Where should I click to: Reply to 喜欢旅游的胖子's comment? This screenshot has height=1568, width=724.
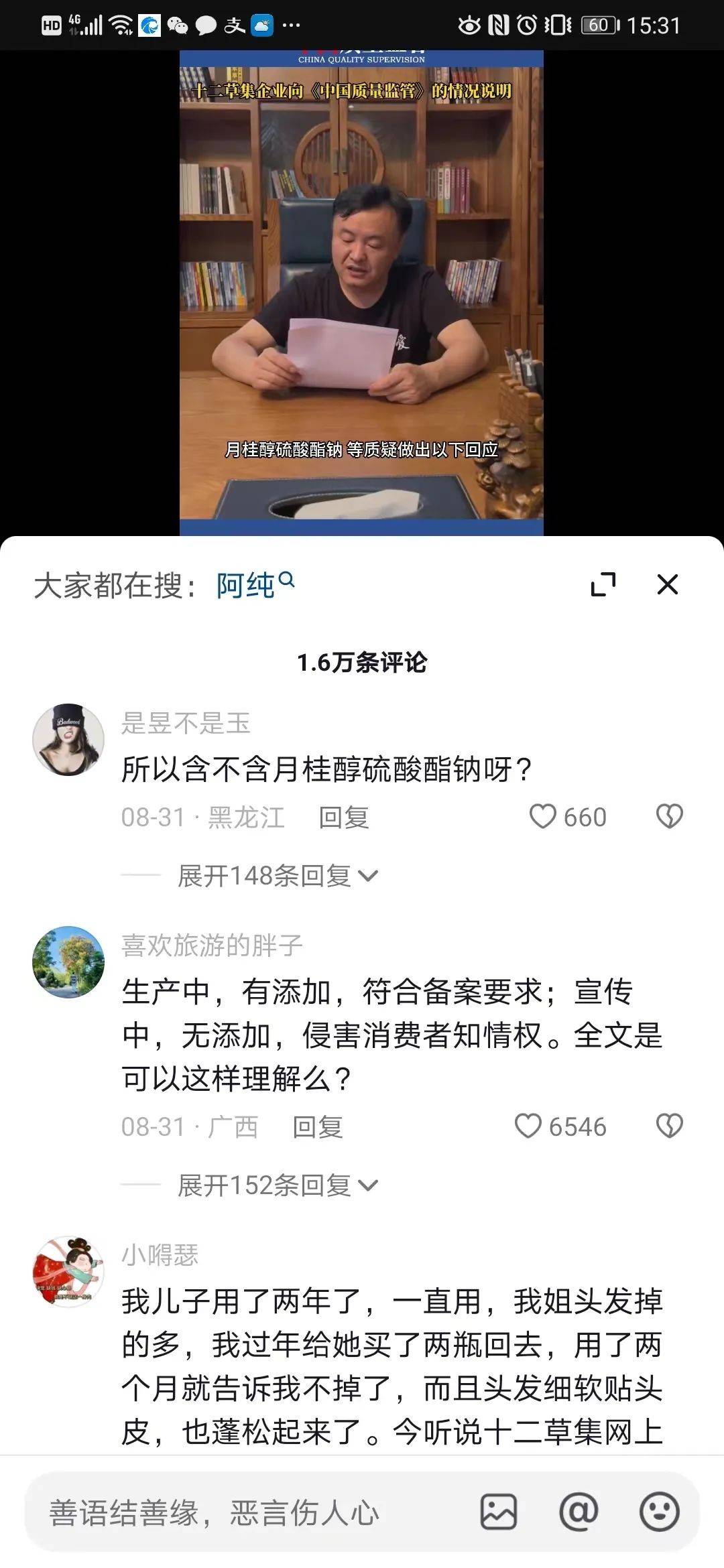317,1127
